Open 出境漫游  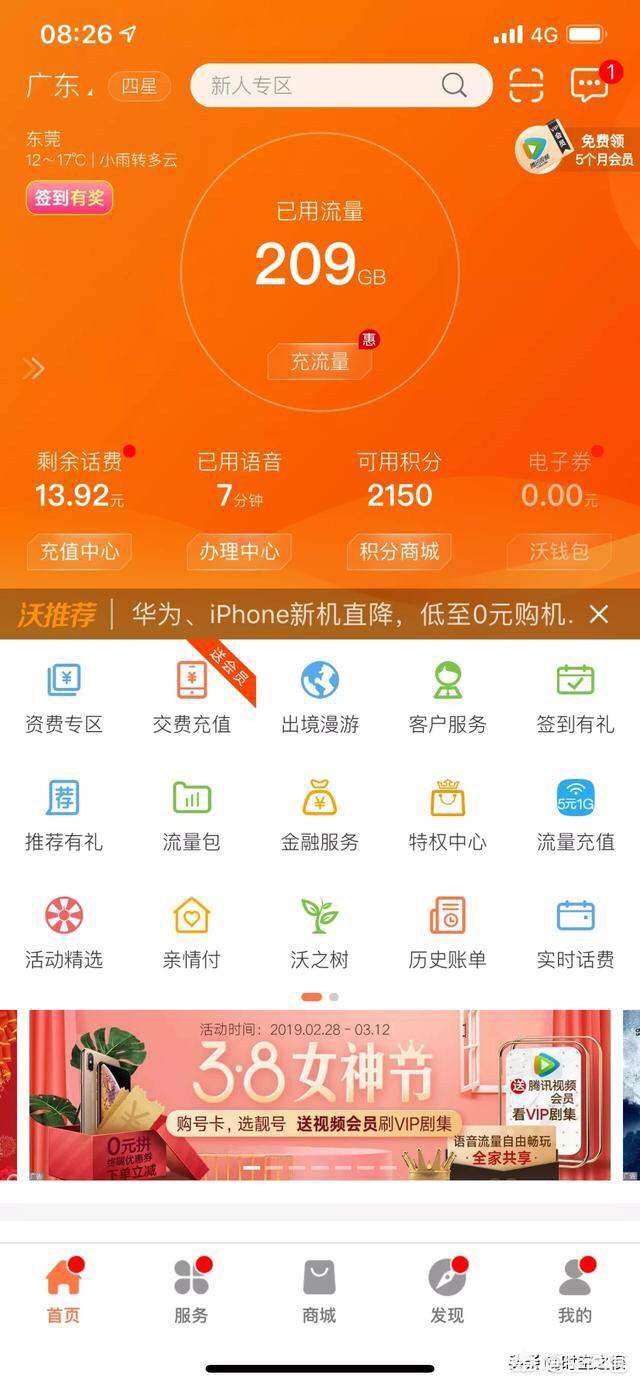pyautogui.click(x=320, y=698)
